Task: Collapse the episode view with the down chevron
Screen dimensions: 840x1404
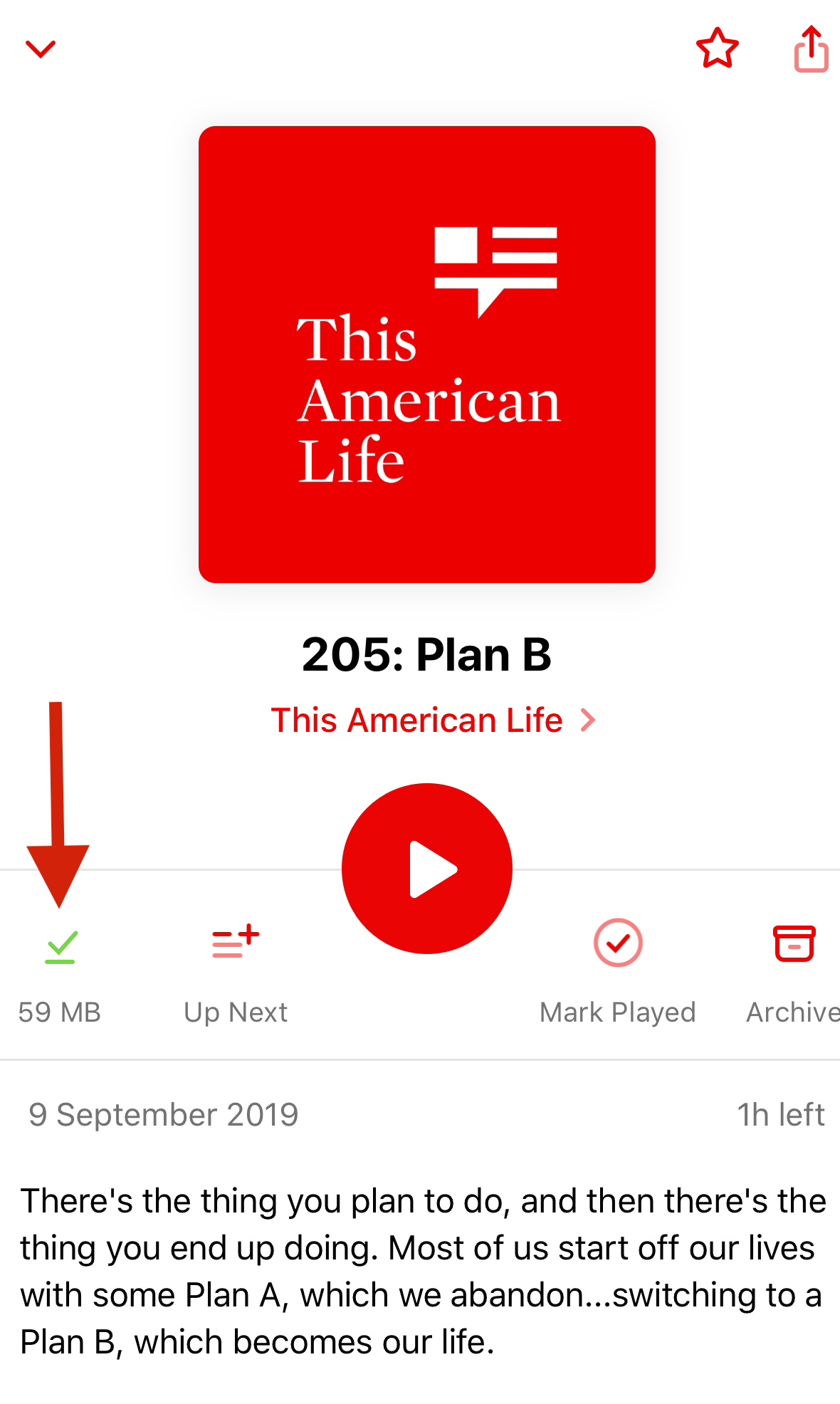Action: click(41, 49)
